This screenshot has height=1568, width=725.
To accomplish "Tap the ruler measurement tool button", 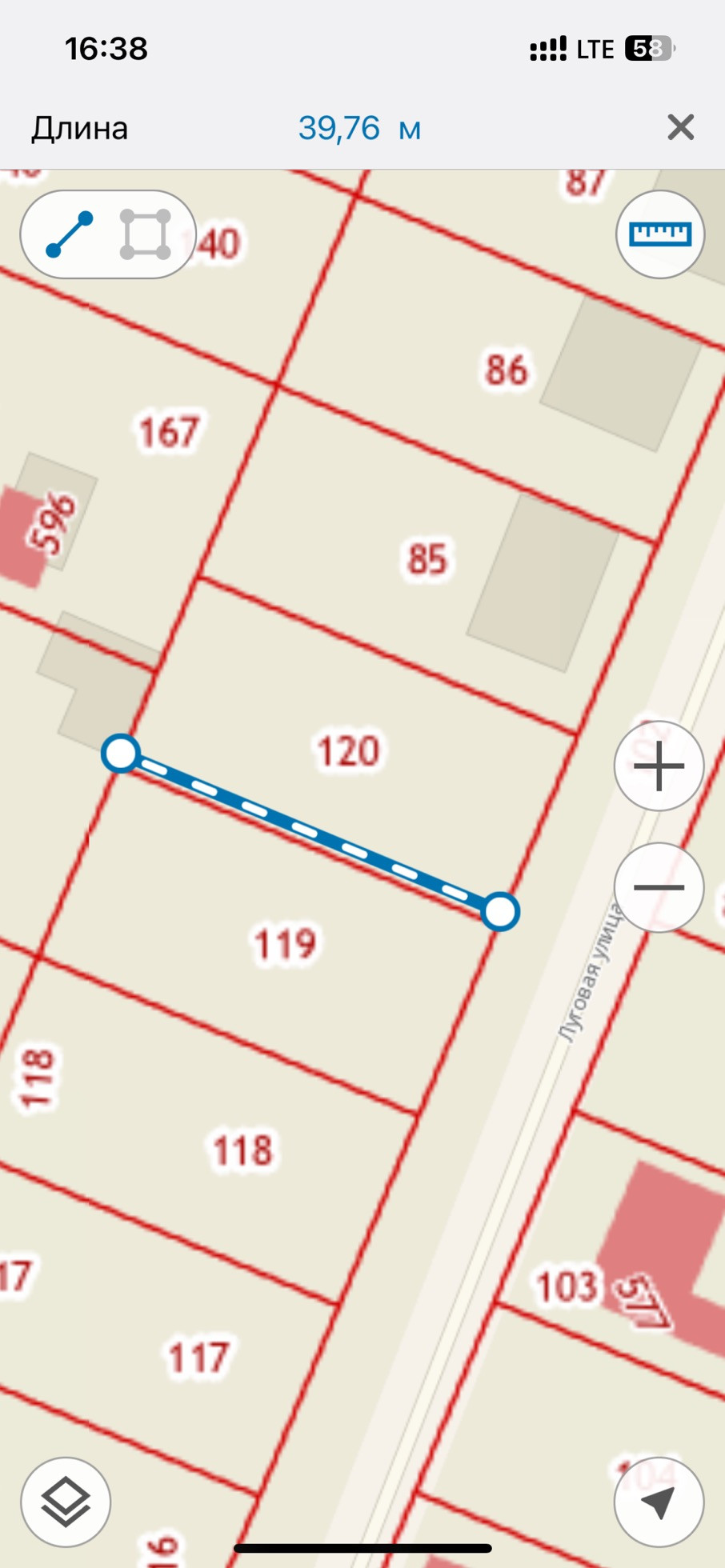I will 660,234.
